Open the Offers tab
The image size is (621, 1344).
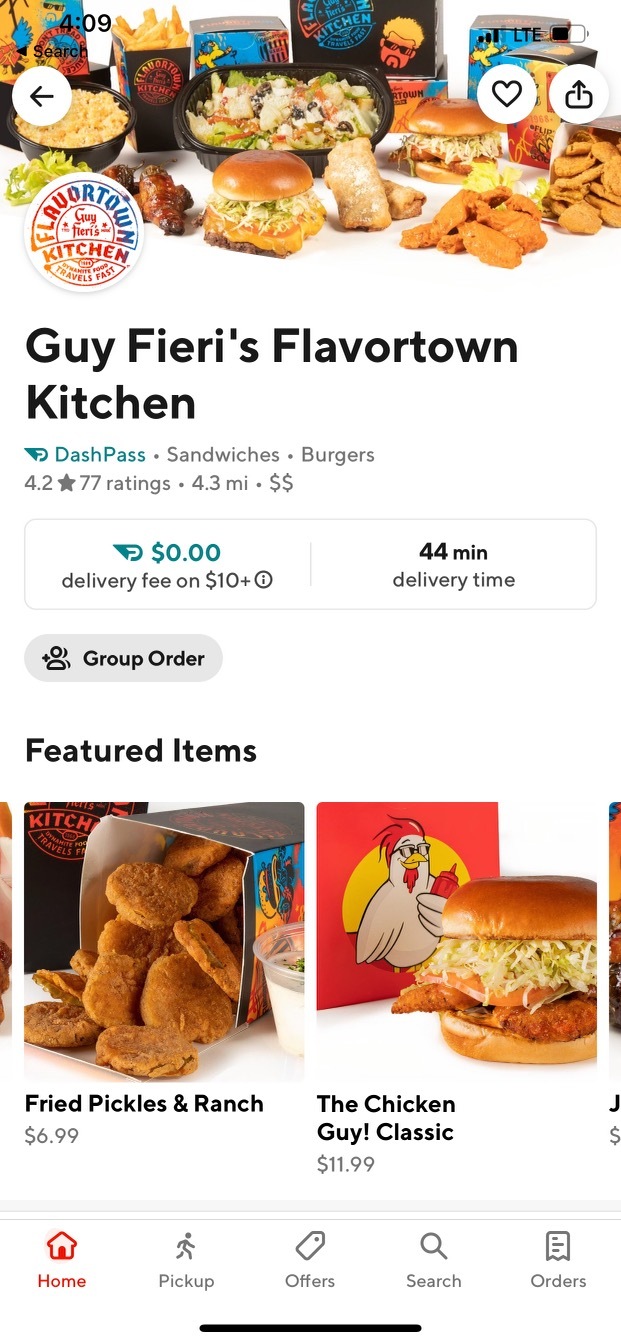point(310,1259)
